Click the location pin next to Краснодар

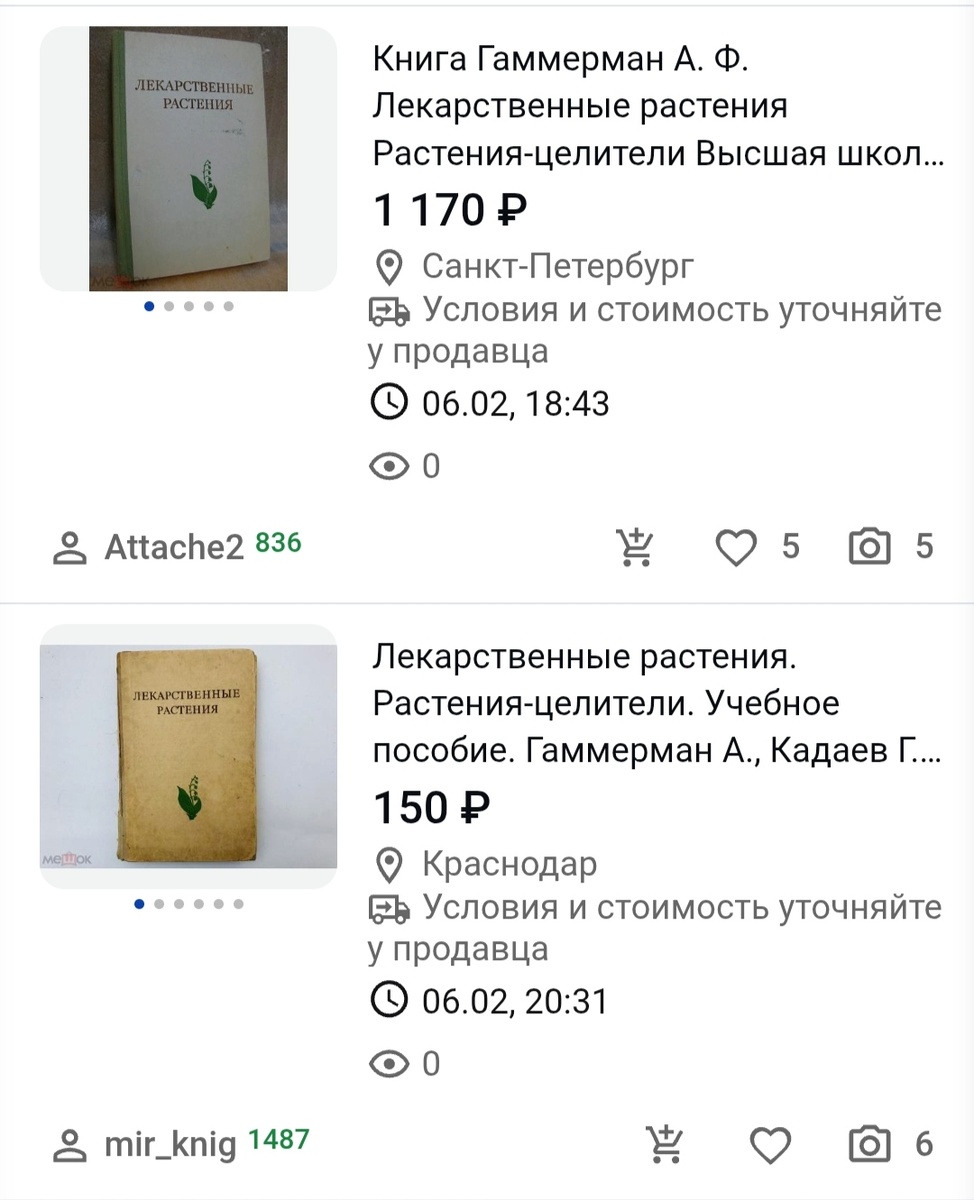pos(390,864)
